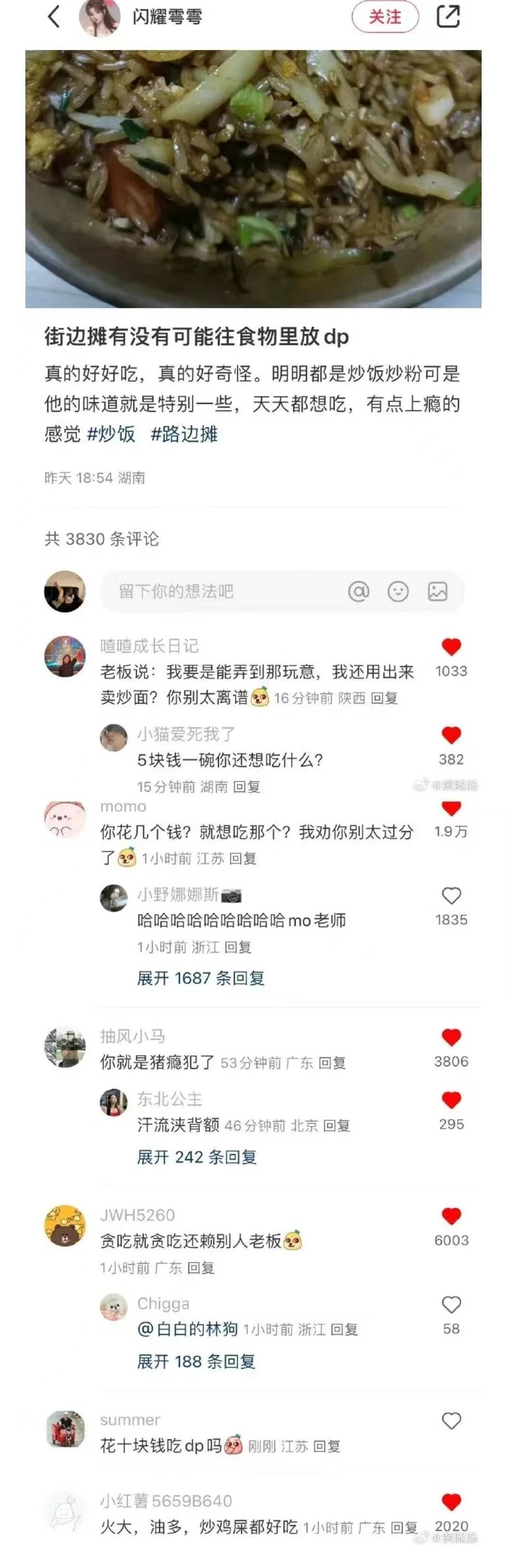
Task: Tap the 留下你的想法吧 comment field
Action: (x=219, y=591)
